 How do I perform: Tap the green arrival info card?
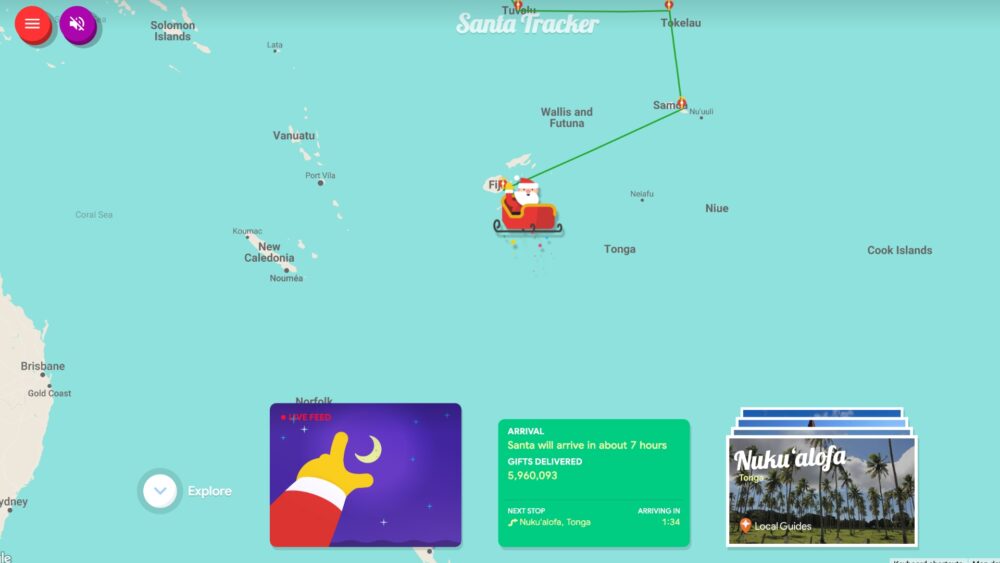tap(594, 483)
